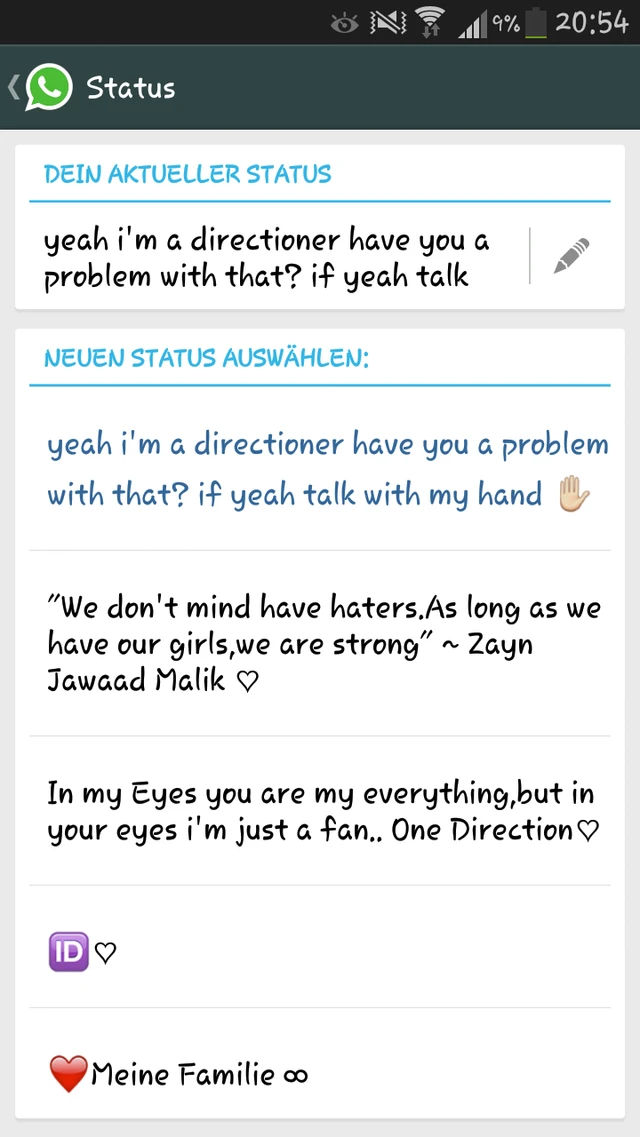This screenshot has height=1137, width=640.
Task: Select the ID emoji heart status
Action: pos(320,946)
